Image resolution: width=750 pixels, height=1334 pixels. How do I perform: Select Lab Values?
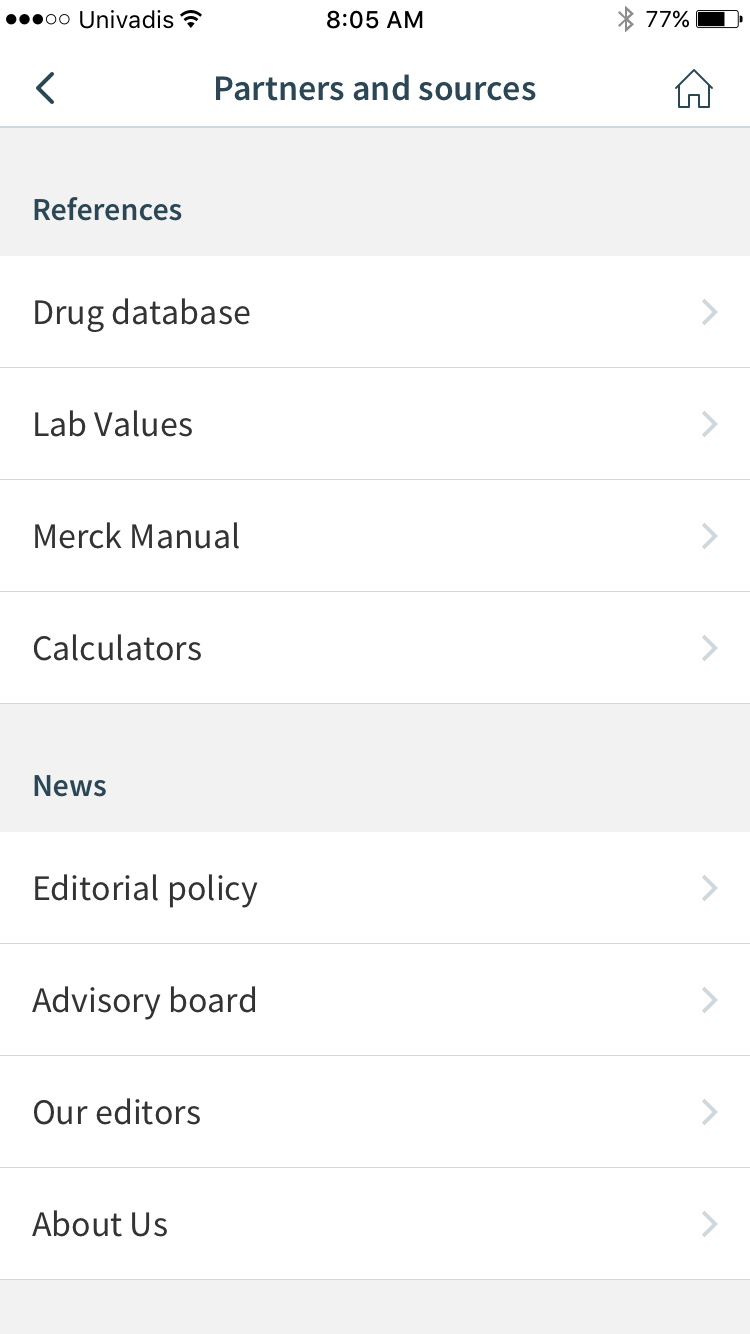coord(375,424)
